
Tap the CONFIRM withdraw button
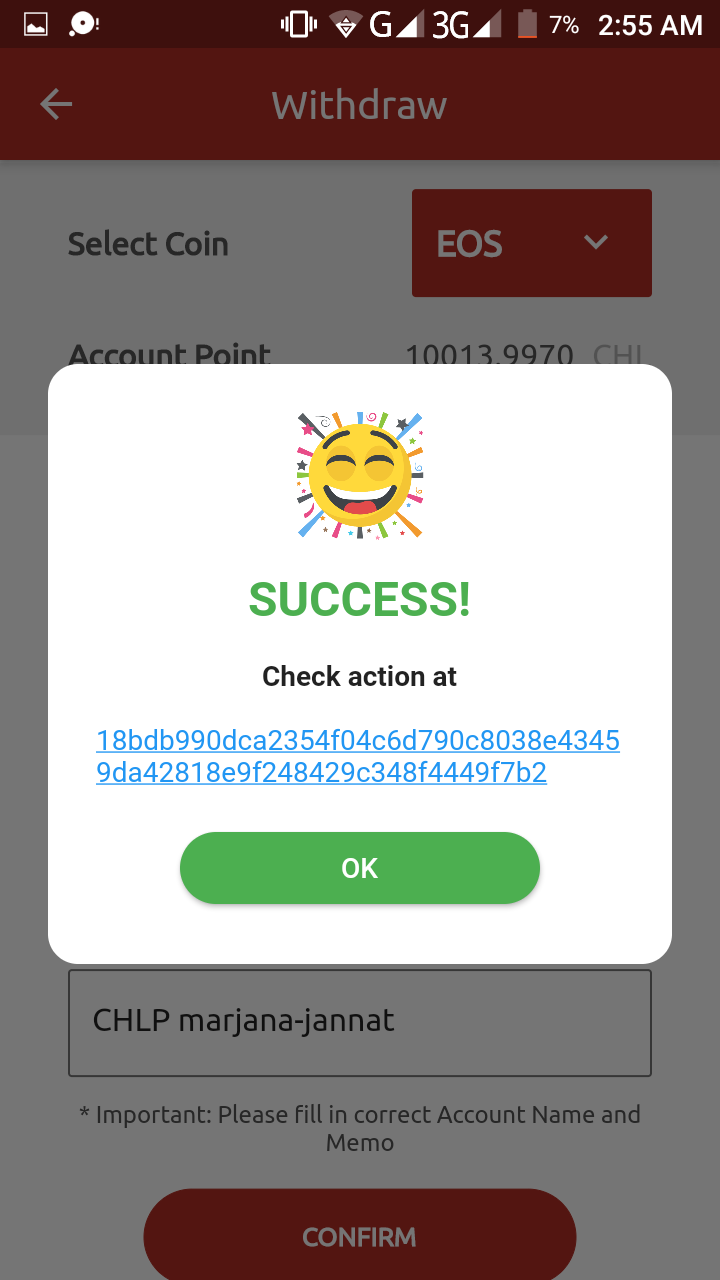coord(359,1236)
